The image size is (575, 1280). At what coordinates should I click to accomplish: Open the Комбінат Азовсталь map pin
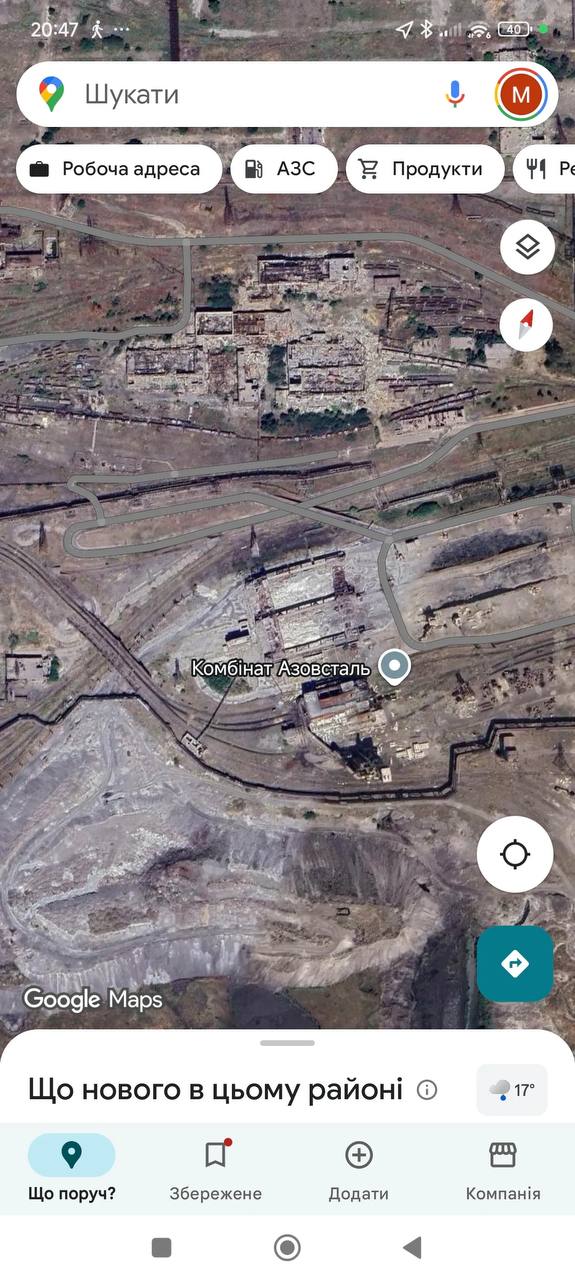click(x=396, y=666)
